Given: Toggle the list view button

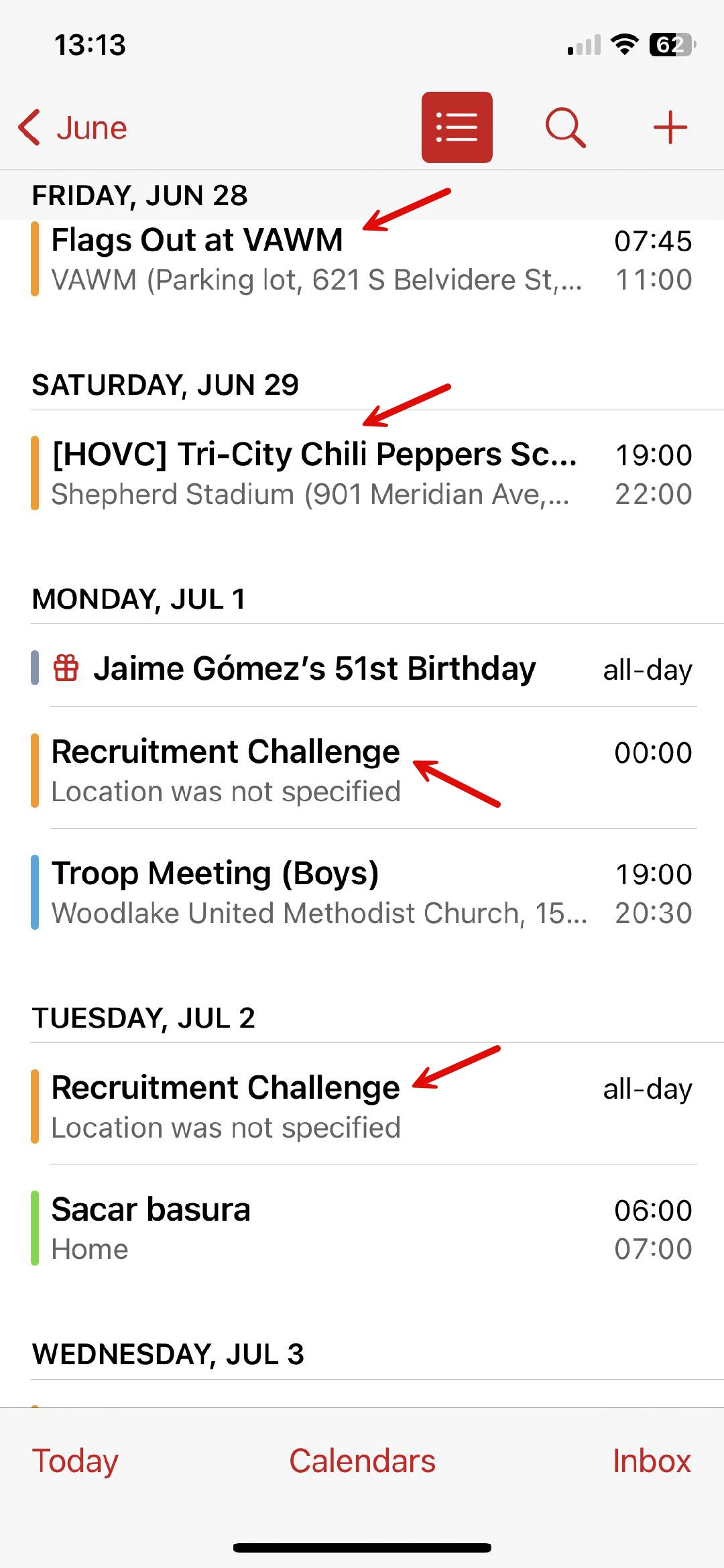Looking at the screenshot, I should coord(457,127).
